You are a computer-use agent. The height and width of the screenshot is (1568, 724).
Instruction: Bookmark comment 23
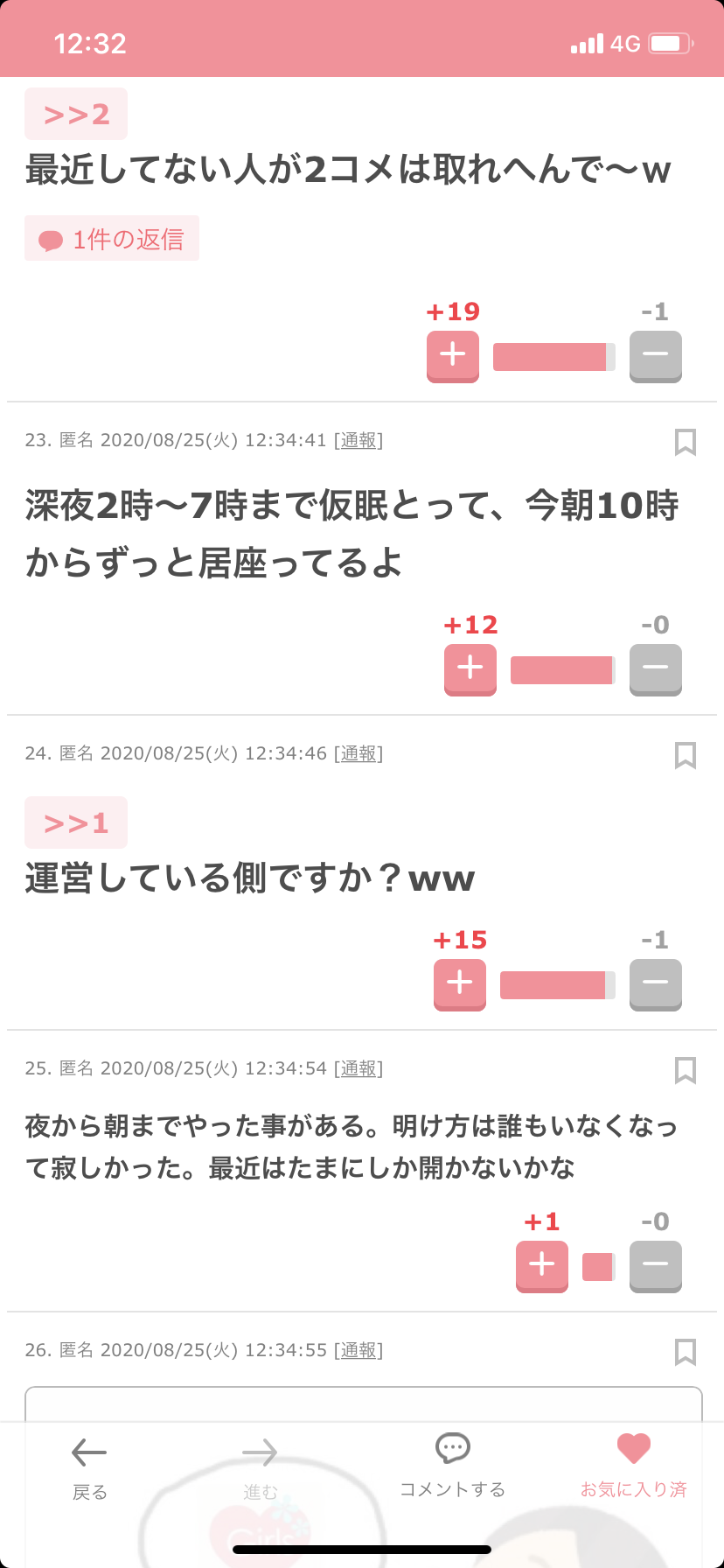(x=685, y=442)
